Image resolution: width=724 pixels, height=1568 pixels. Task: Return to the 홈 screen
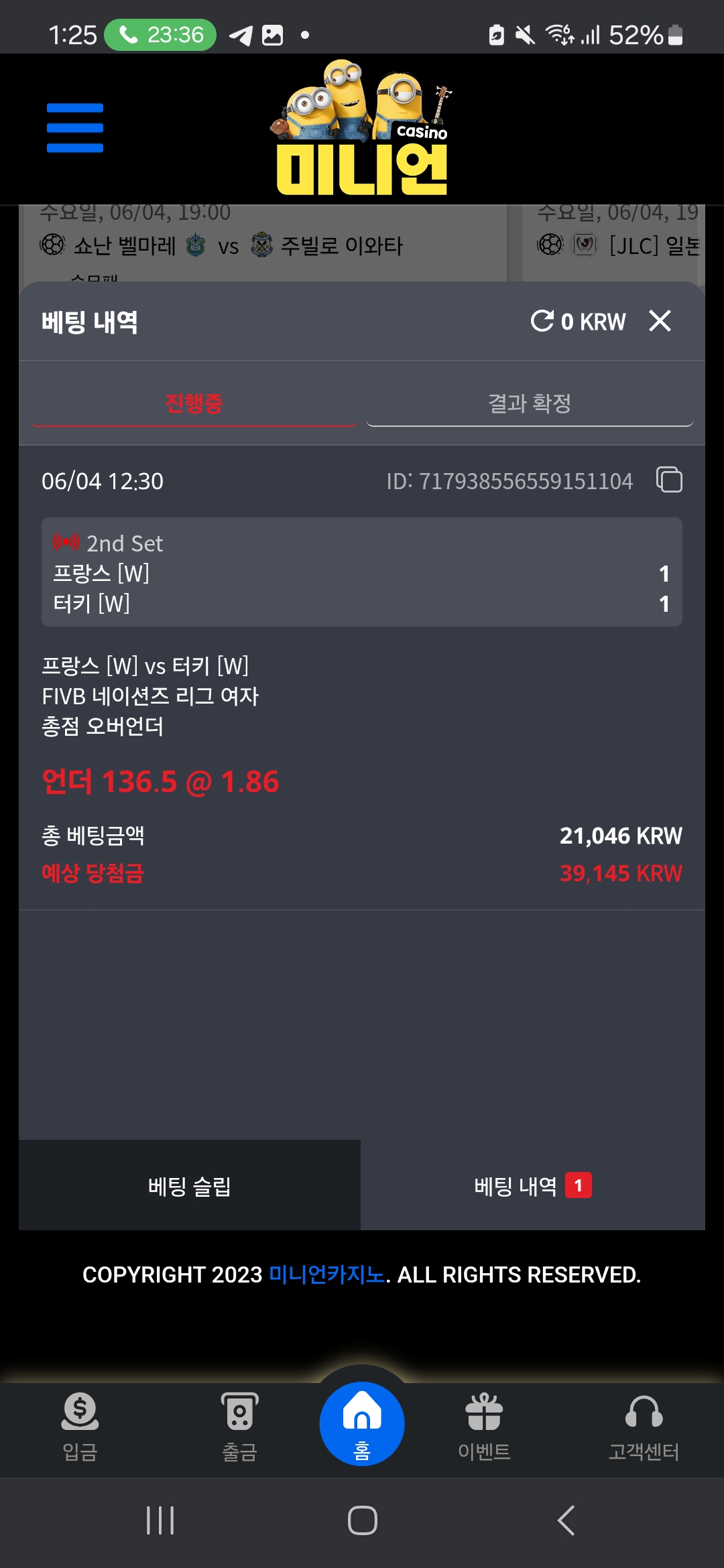(362, 1423)
